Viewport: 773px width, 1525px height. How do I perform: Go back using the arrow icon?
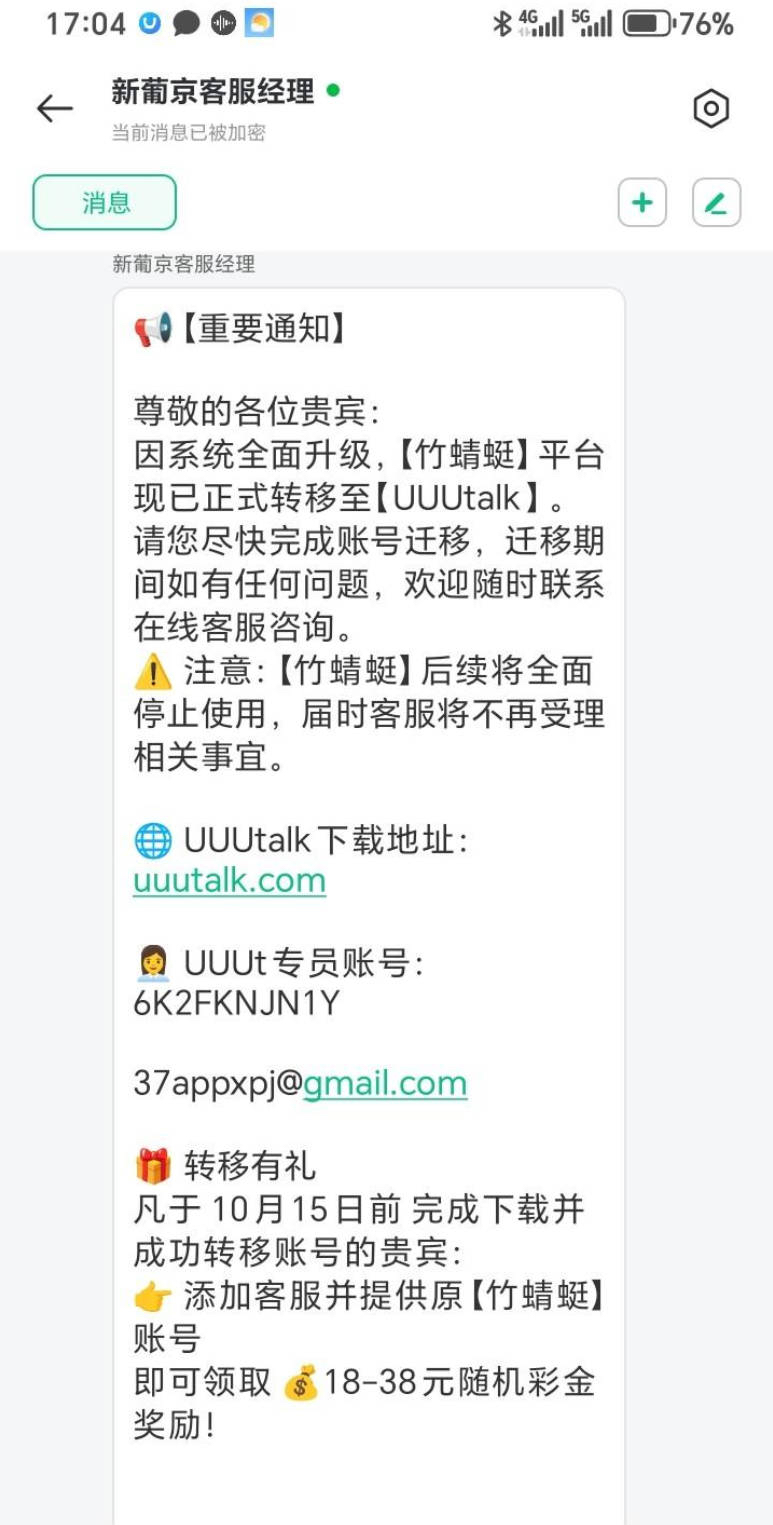(x=55, y=109)
